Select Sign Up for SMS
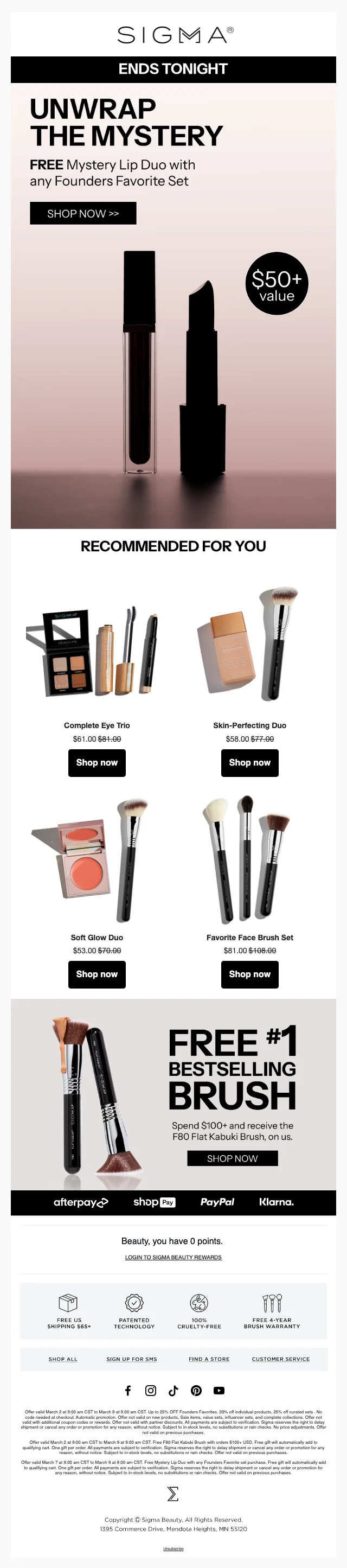347x1568 pixels. pyautogui.click(x=132, y=1359)
